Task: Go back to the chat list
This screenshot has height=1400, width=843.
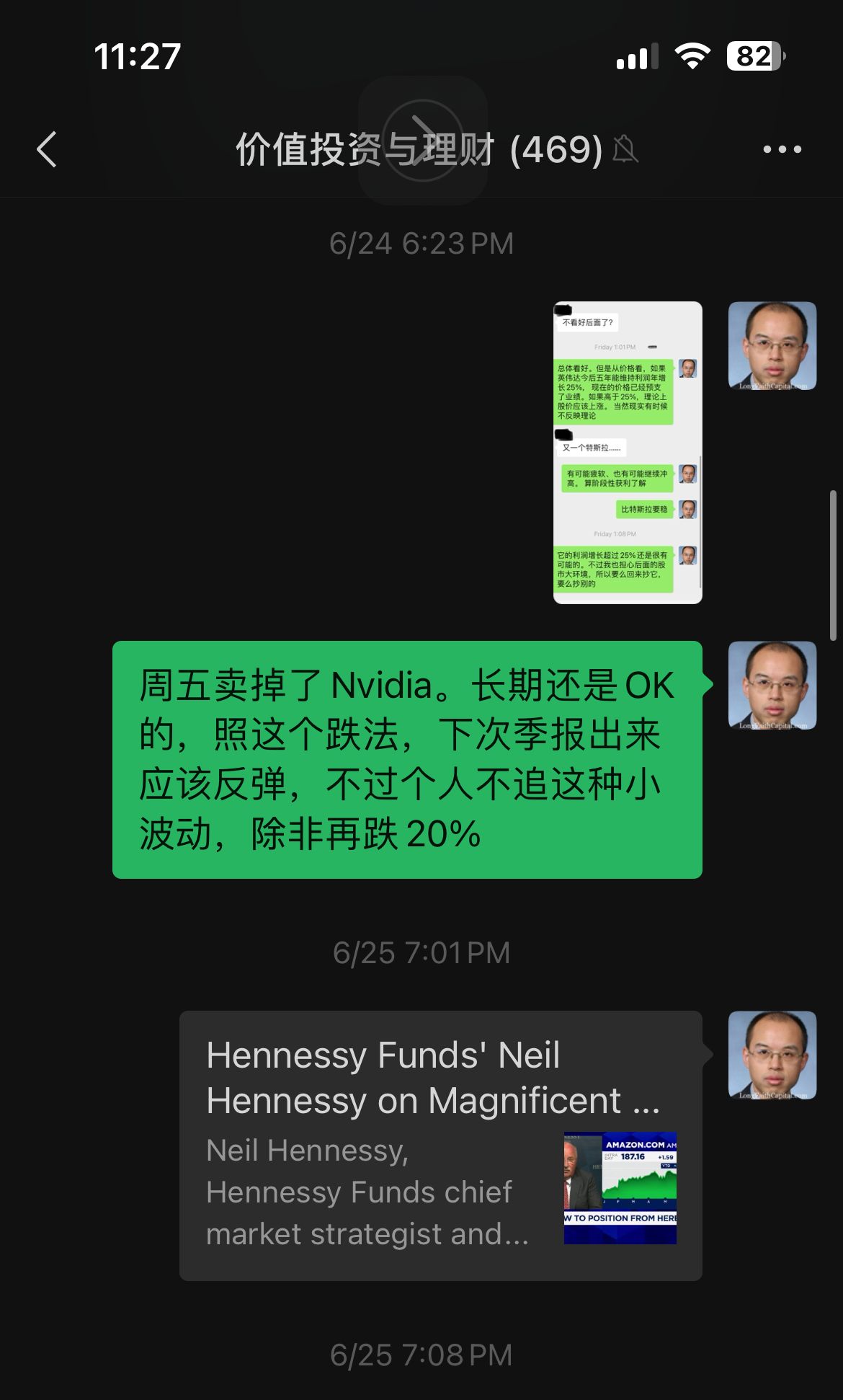Action: click(x=47, y=149)
